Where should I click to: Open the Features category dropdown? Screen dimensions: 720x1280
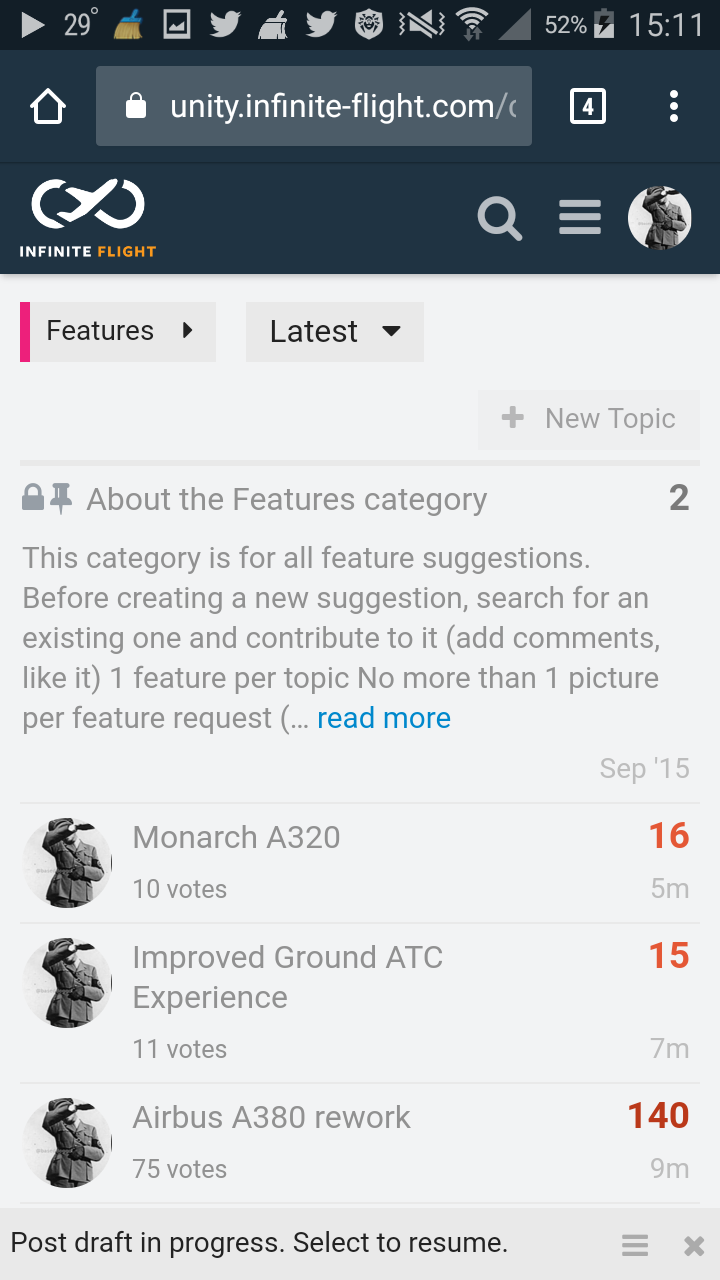118,331
